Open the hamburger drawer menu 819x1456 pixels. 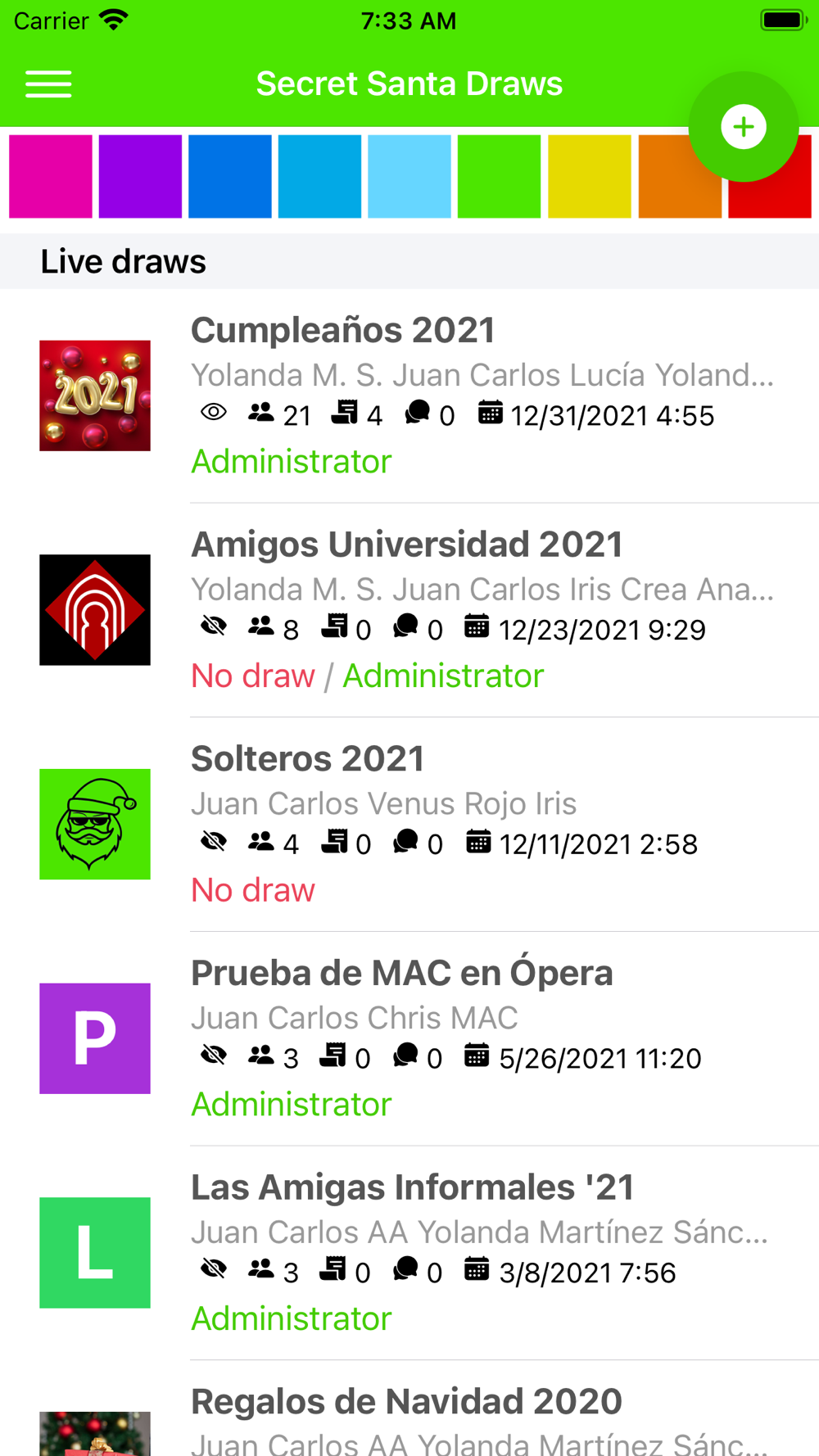pyautogui.click(x=48, y=84)
